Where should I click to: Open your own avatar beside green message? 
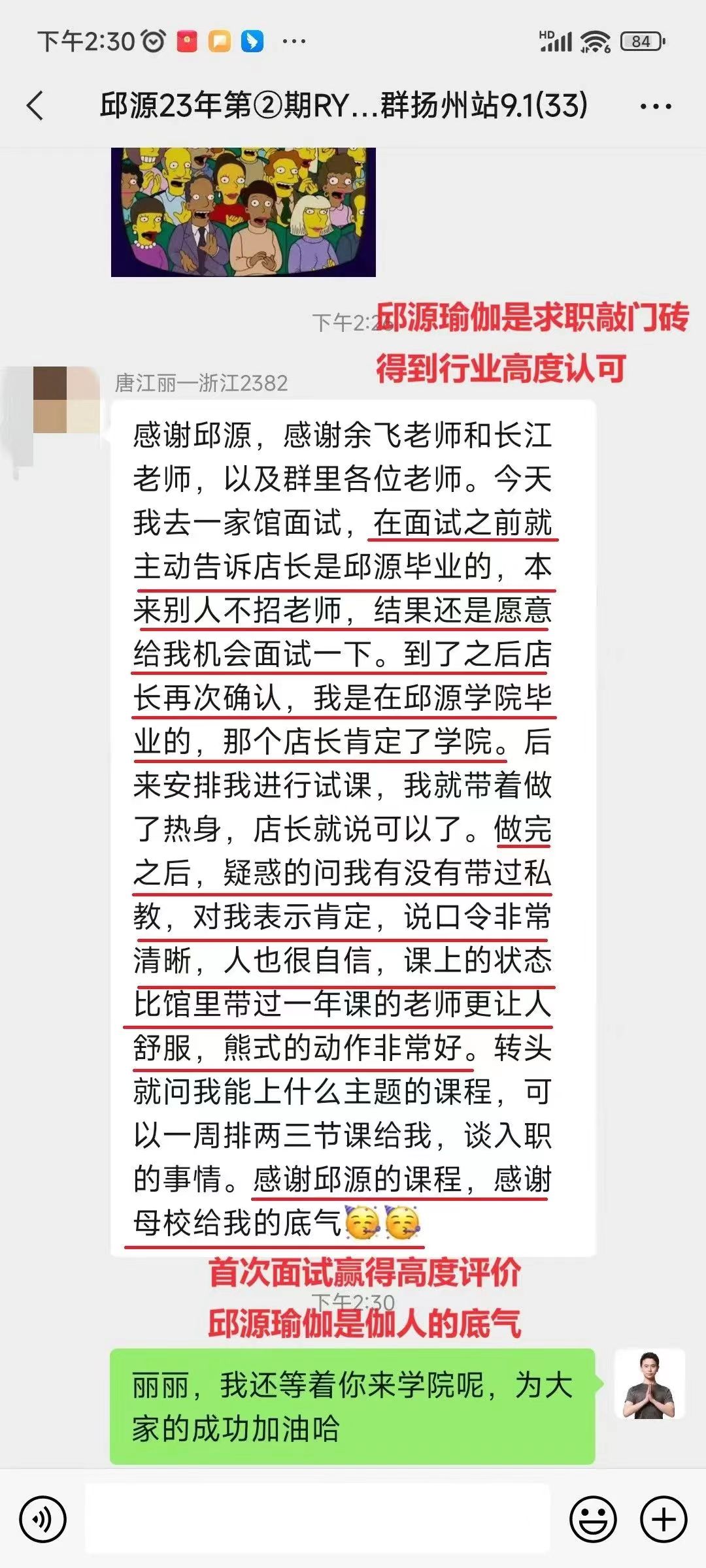[x=650, y=1384]
